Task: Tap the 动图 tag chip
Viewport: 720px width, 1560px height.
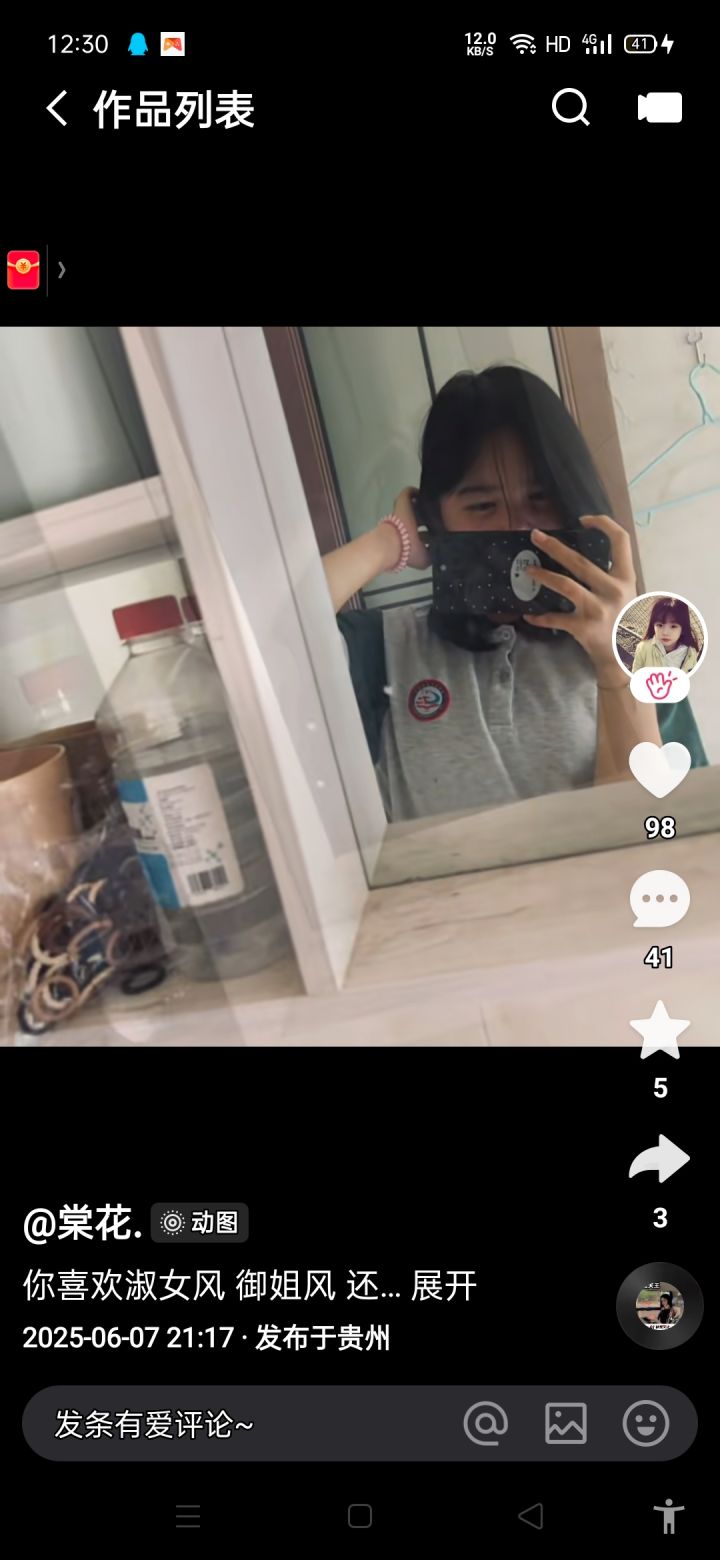Action: click(200, 1223)
